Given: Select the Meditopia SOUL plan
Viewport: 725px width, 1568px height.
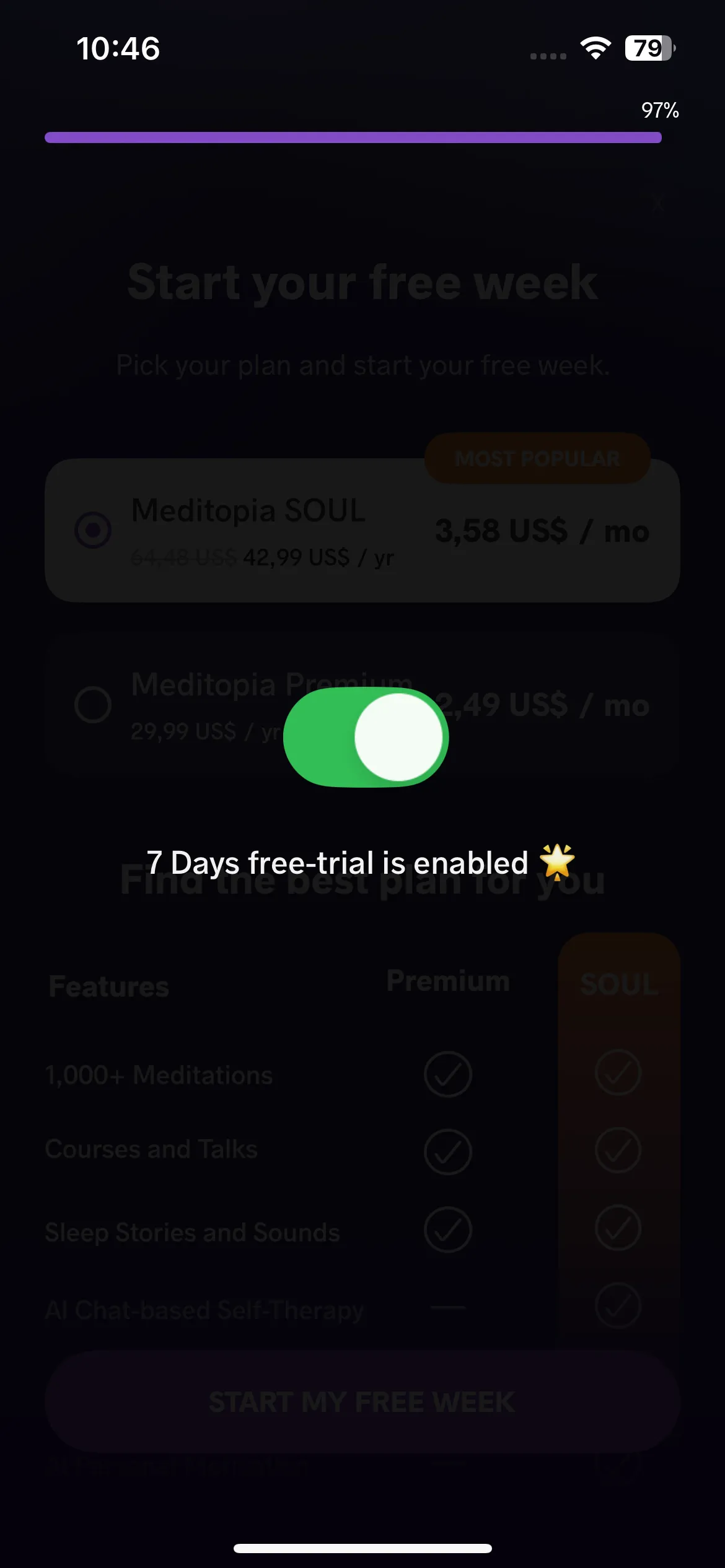Looking at the screenshot, I should coord(362,530).
